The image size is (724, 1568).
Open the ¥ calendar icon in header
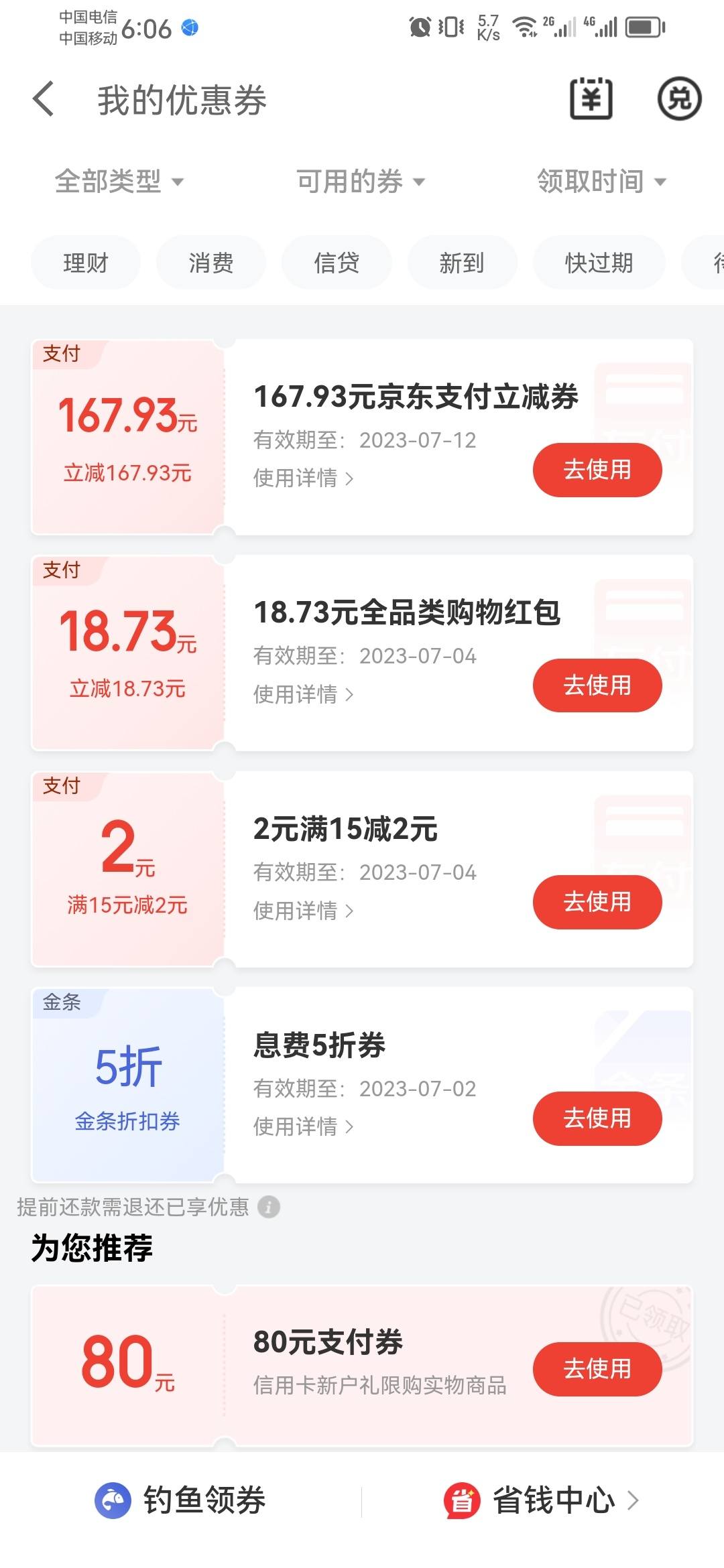tap(591, 99)
